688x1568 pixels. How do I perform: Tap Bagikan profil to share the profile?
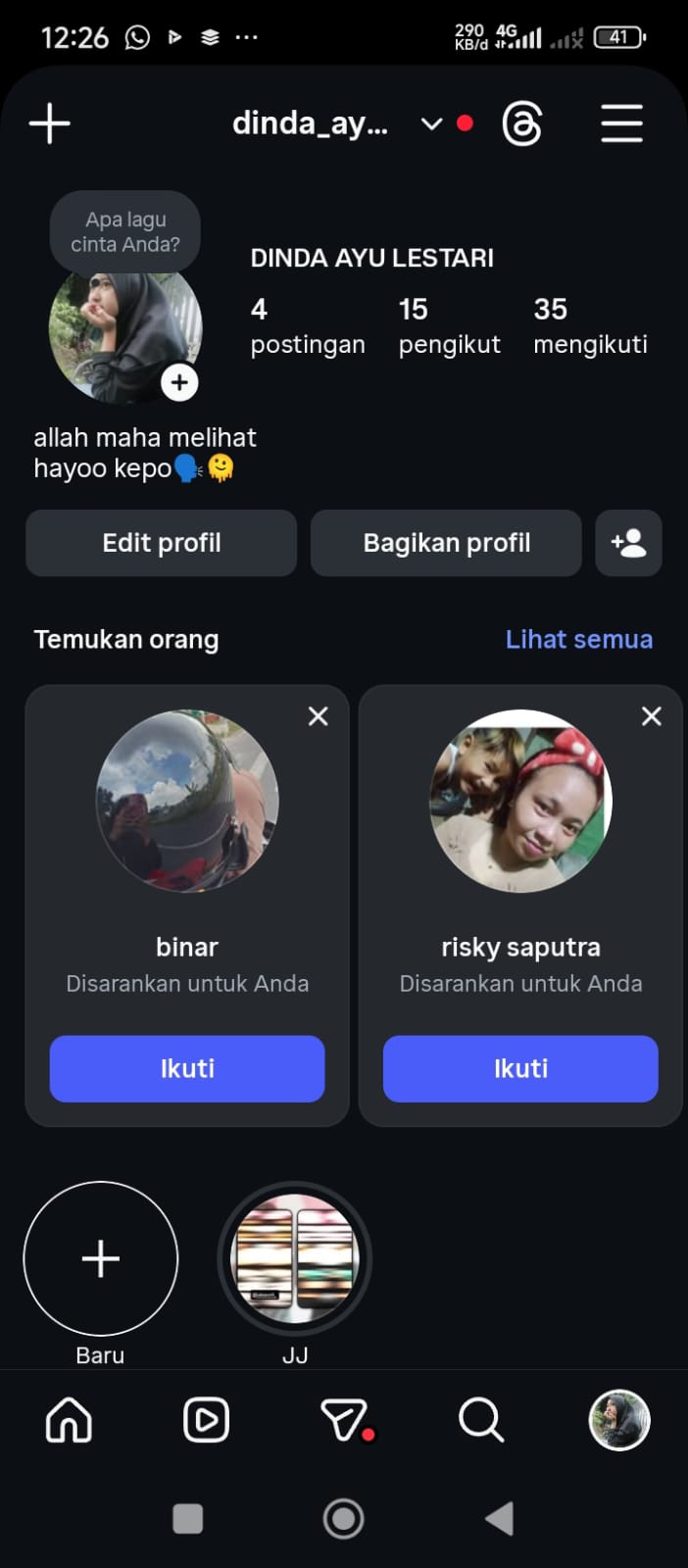pos(446,543)
